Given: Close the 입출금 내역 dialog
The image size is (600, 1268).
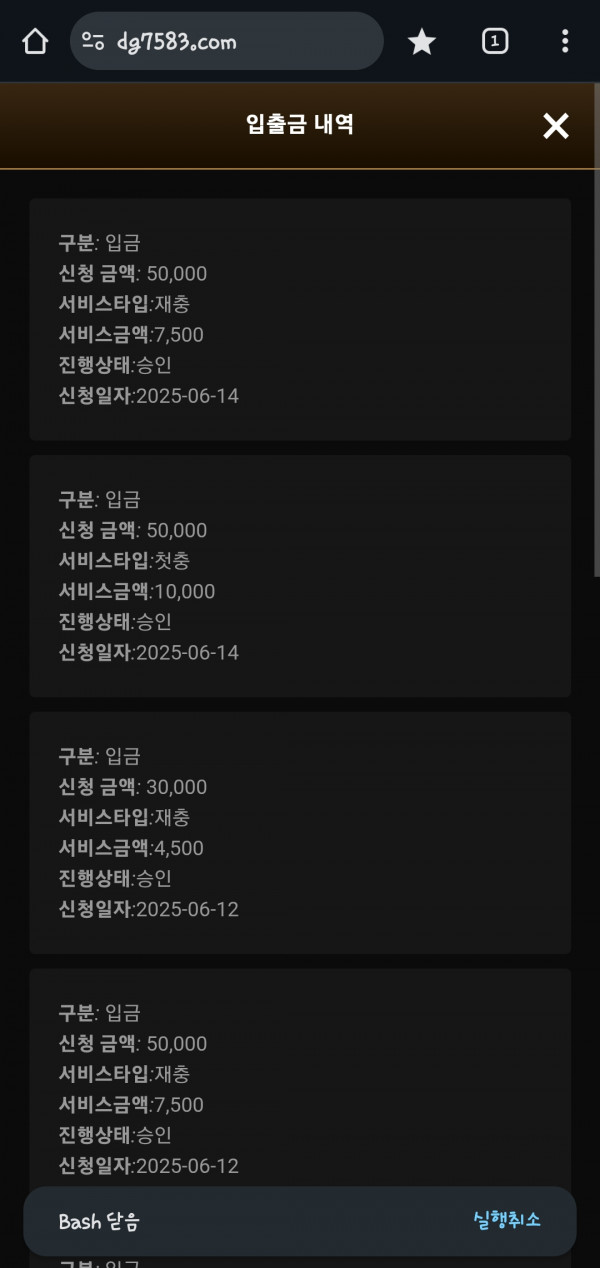Looking at the screenshot, I should point(556,126).
